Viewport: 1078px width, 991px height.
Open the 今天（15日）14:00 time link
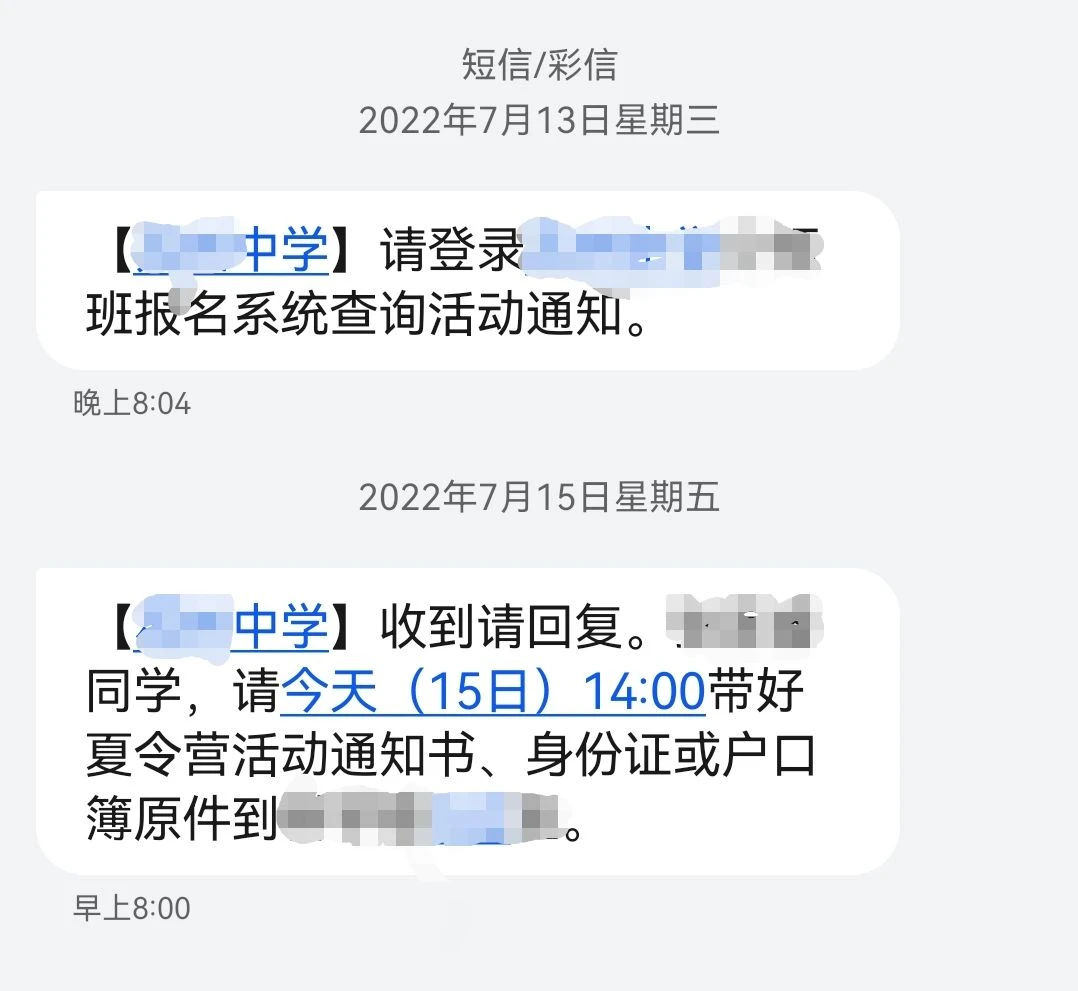pyautogui.click(x=493, y=693)
